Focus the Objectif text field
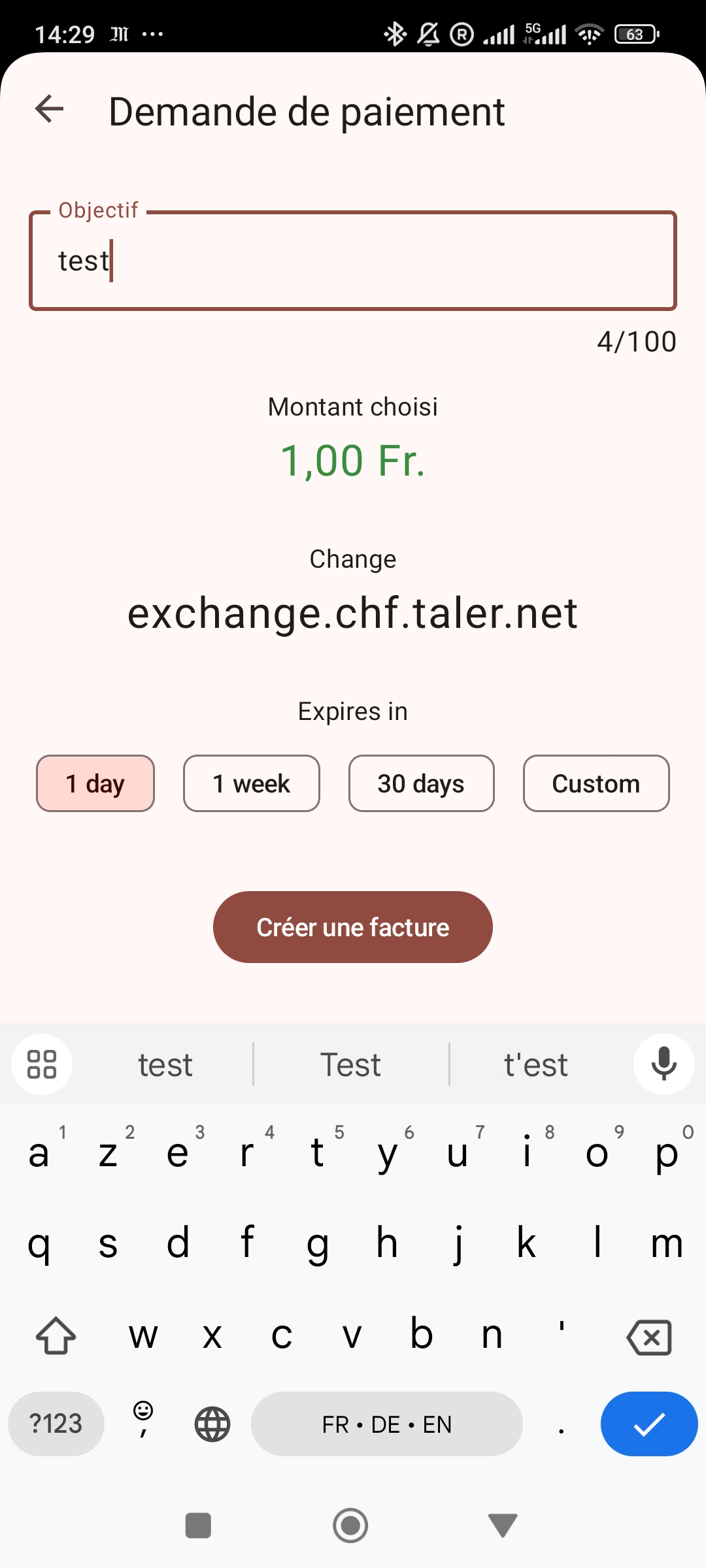The image size is (706, 1568). pos(353,261)
